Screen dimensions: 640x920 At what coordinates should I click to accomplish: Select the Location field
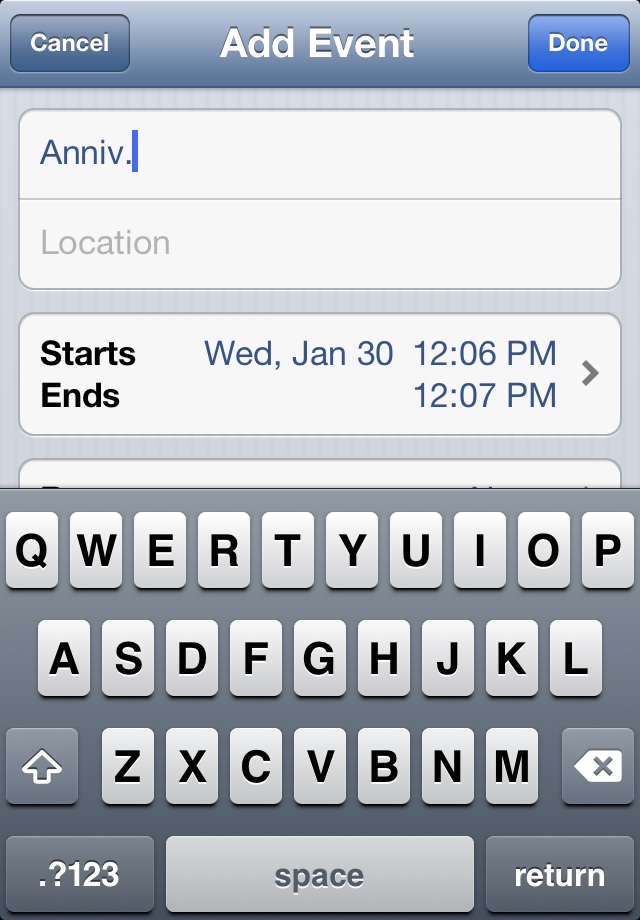(x=320, y=243)
